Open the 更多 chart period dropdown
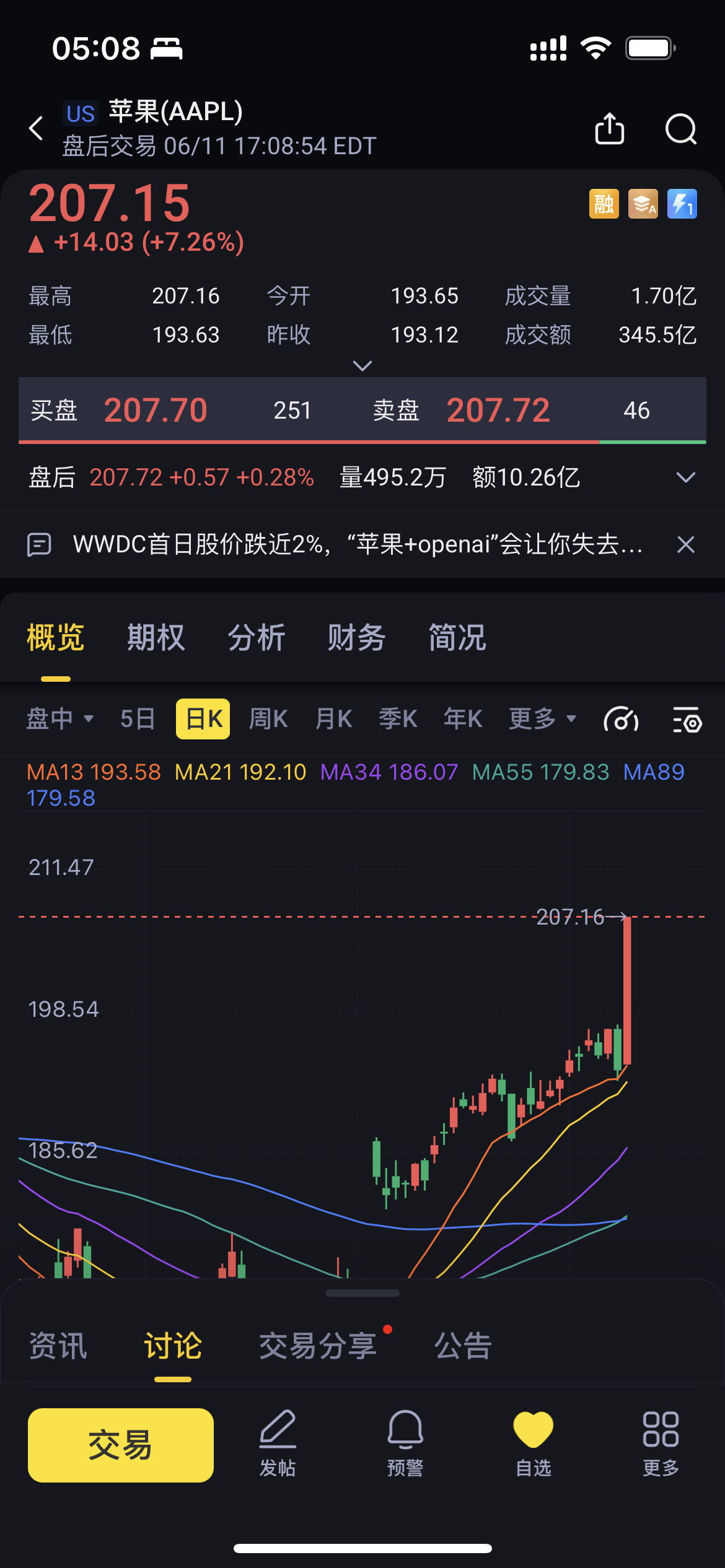The image size is (725, 1568). click(x=542, y=719)
